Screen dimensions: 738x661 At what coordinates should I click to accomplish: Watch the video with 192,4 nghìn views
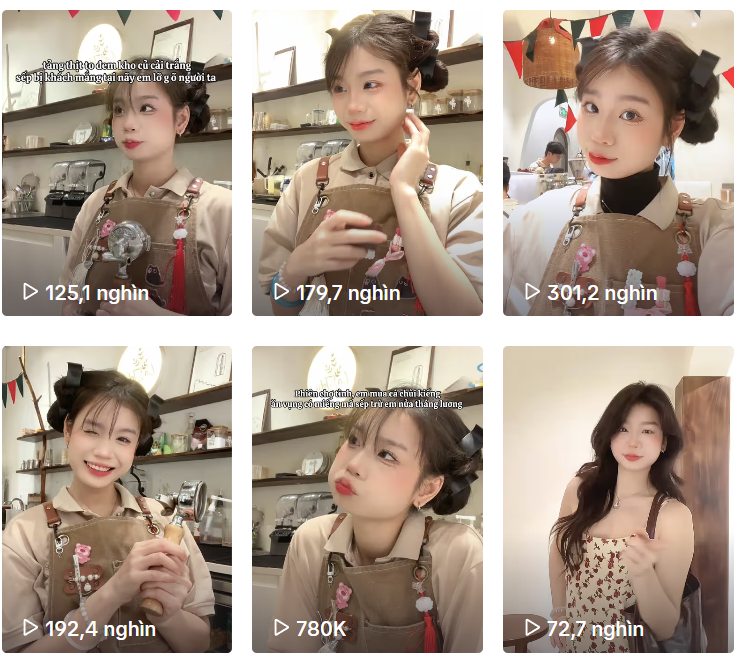[117, 499]
